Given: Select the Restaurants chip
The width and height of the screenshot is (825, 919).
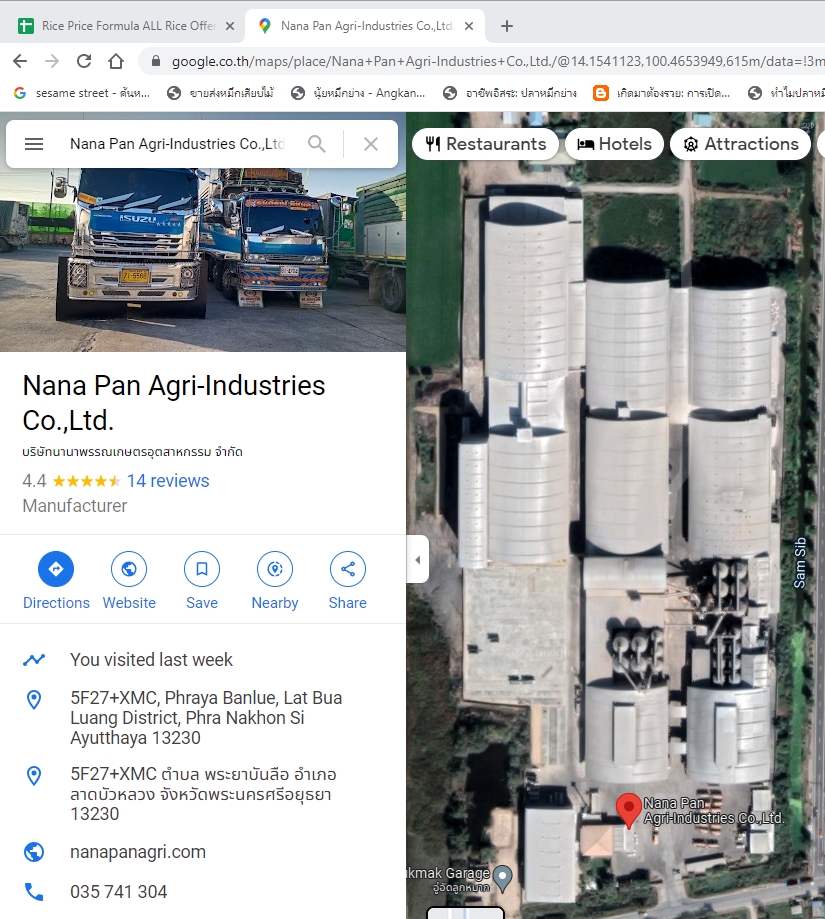Looking at the screenshot, I should click(486, 144).
